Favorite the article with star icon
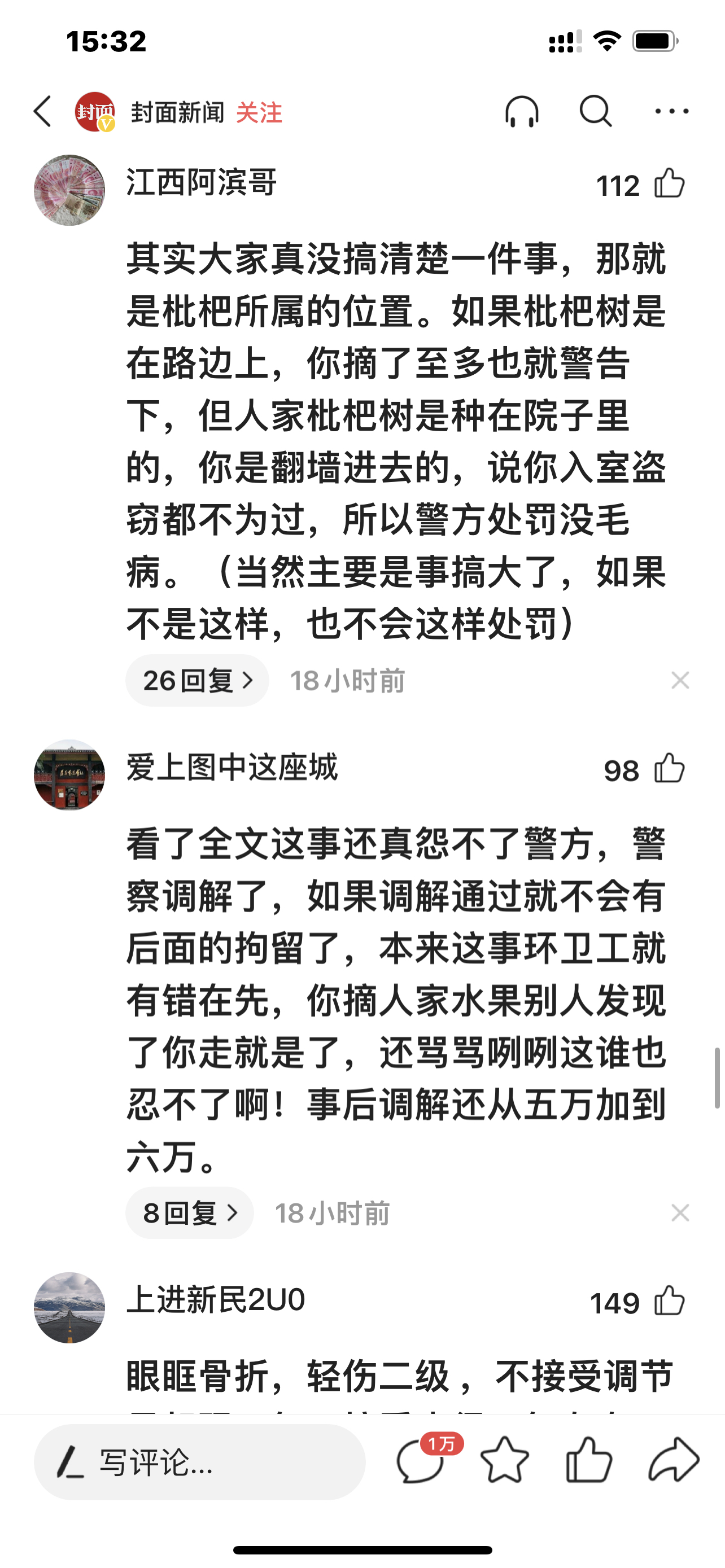The width and height of the screenshot is (725, 1568). pyautogui.click(x=505, y=1461)
